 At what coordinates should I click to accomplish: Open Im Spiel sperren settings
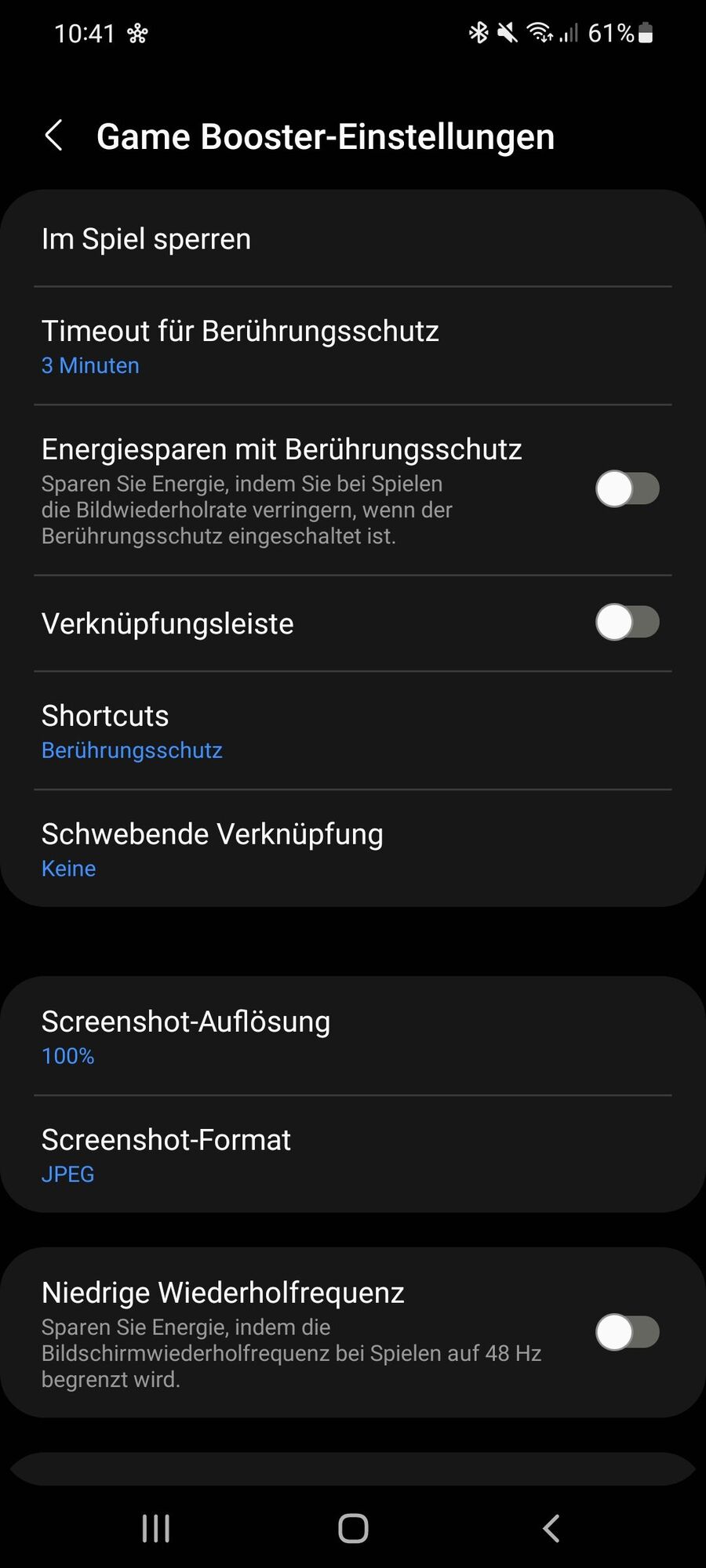coord(353,239)
